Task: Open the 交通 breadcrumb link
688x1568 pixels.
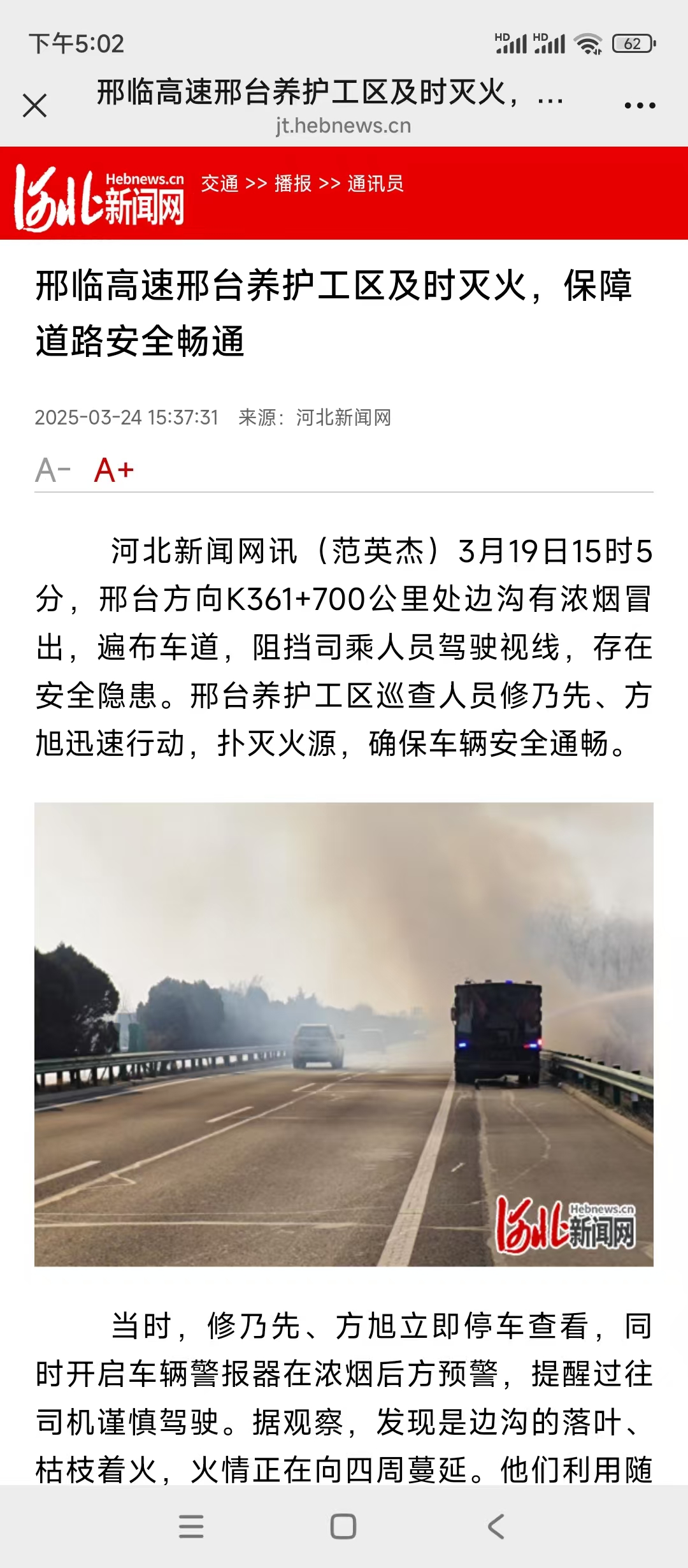Action: [x=220, y=184]
